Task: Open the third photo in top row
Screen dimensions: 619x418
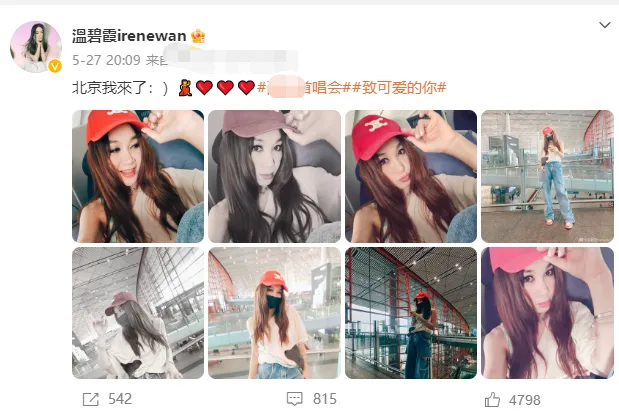Action: pos(410,176)
